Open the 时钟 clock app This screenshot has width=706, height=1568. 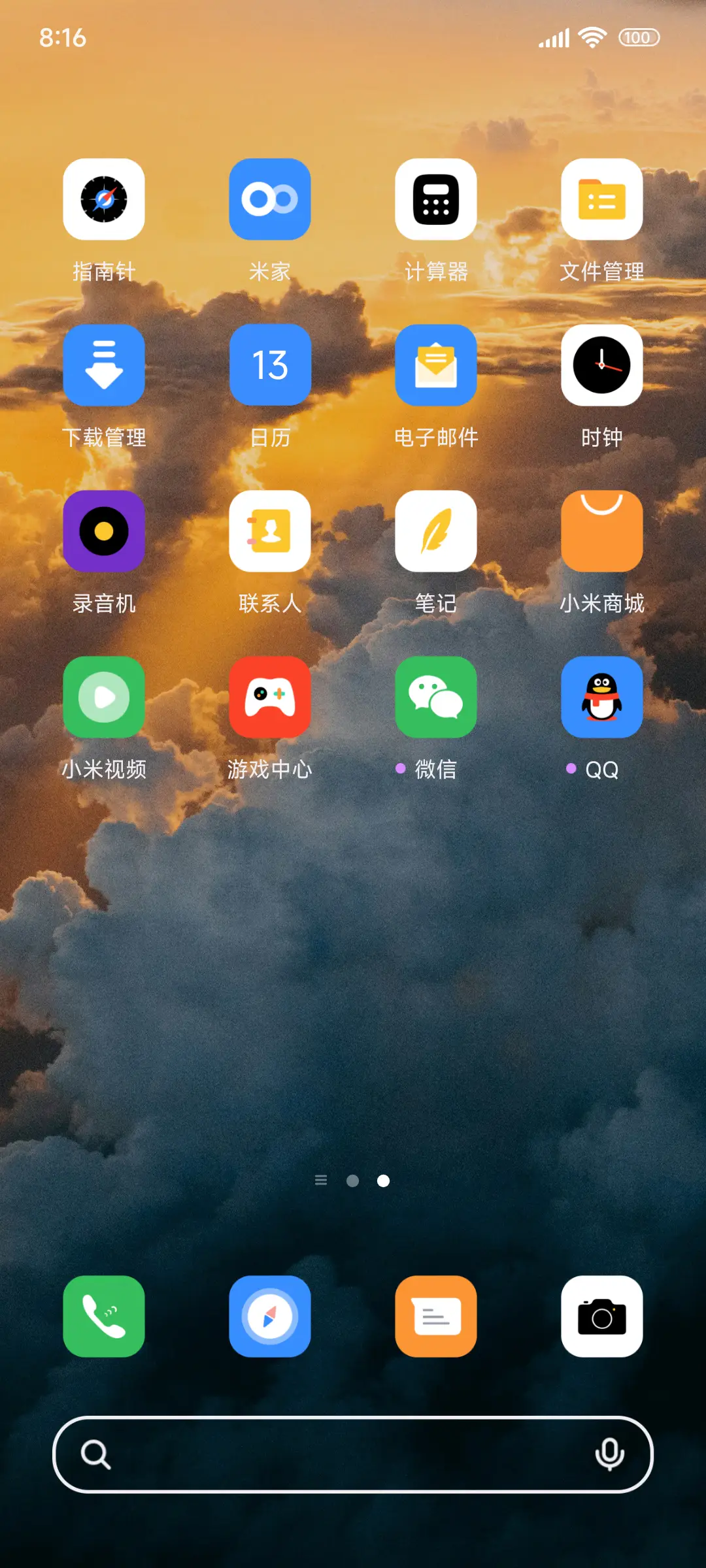(x=602, y=366)
